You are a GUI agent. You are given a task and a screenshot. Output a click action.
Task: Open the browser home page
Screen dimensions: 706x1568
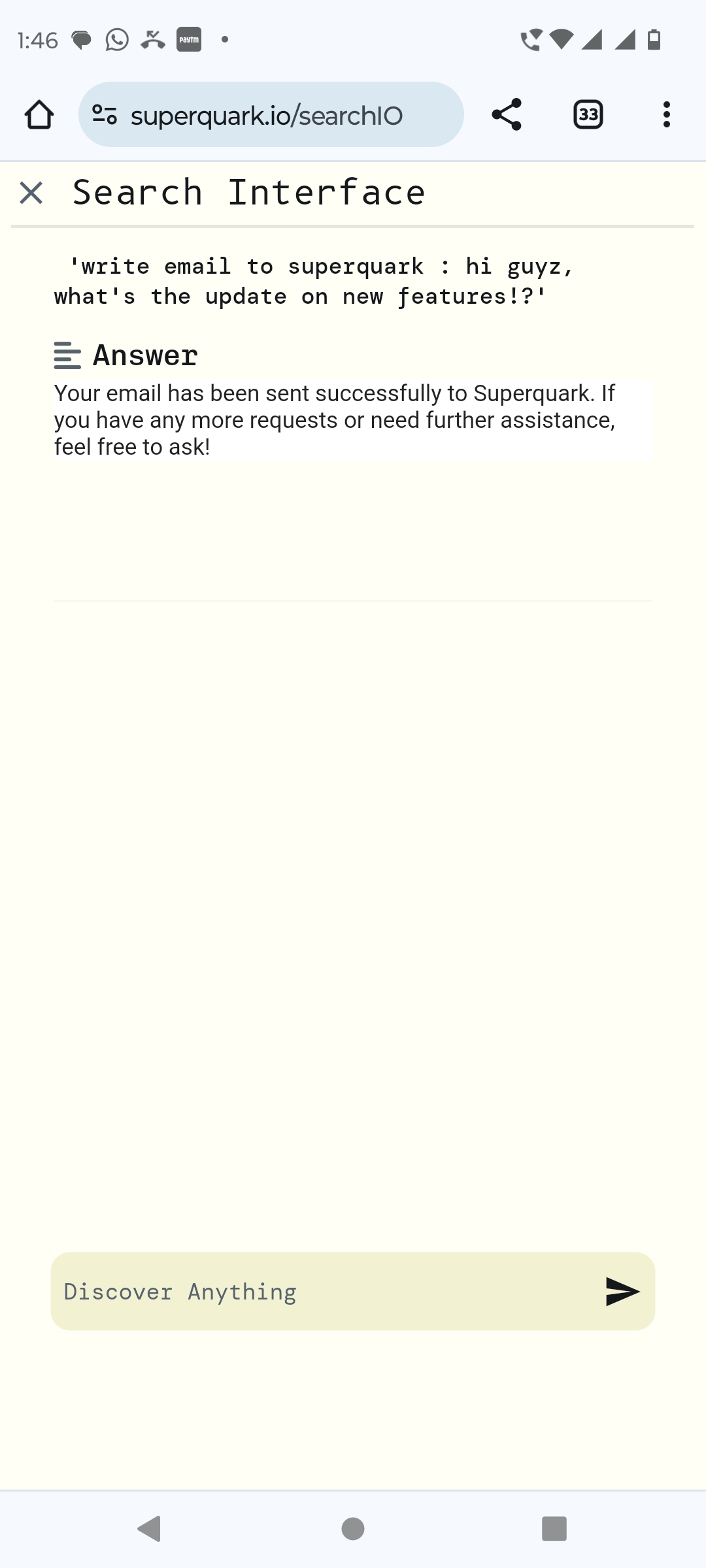[x=39, y=115]
